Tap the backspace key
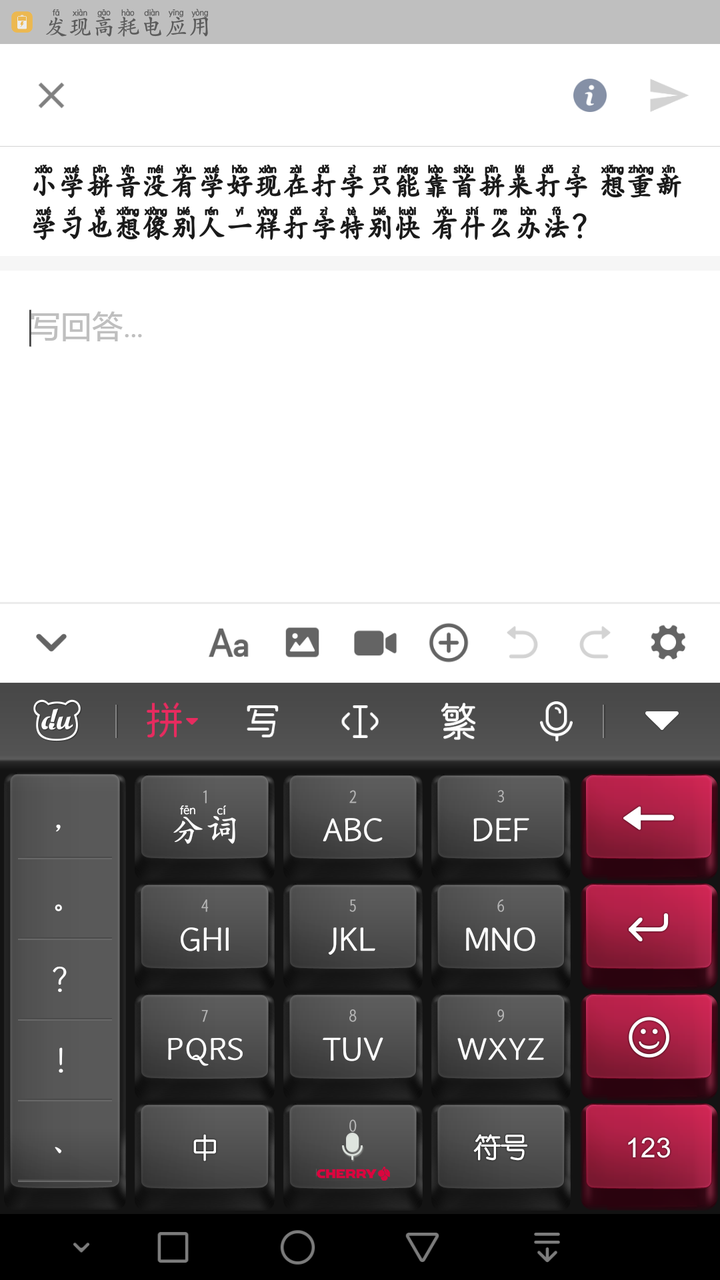720x1280 pixels. point(649,818)
